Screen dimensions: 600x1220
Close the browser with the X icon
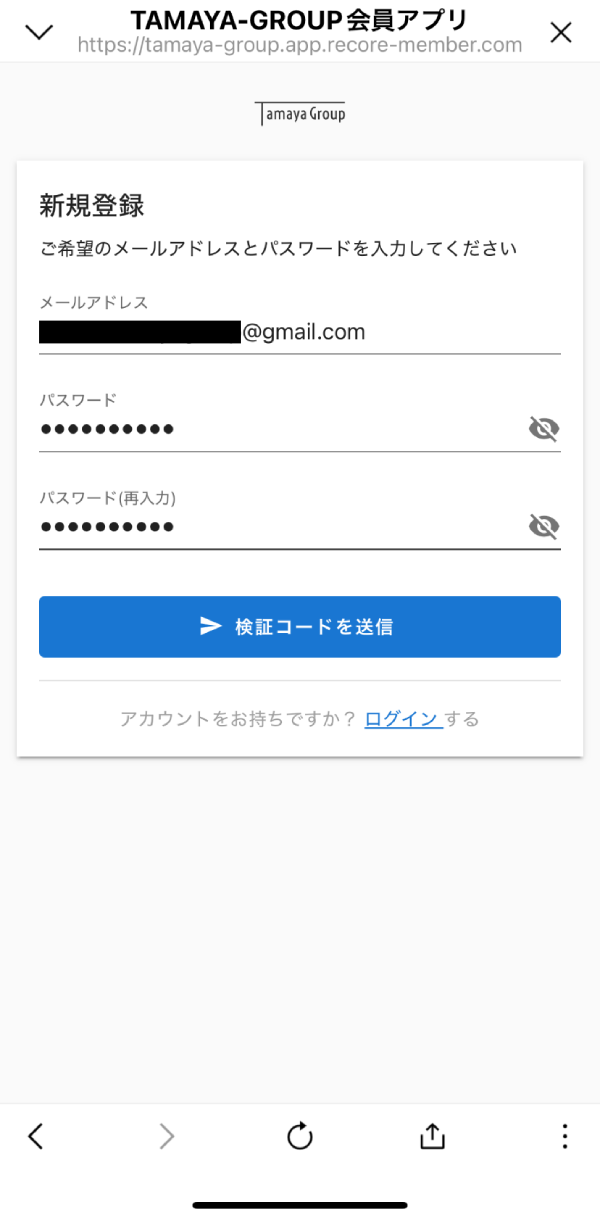pyautogui.click(x=561, y=32)
